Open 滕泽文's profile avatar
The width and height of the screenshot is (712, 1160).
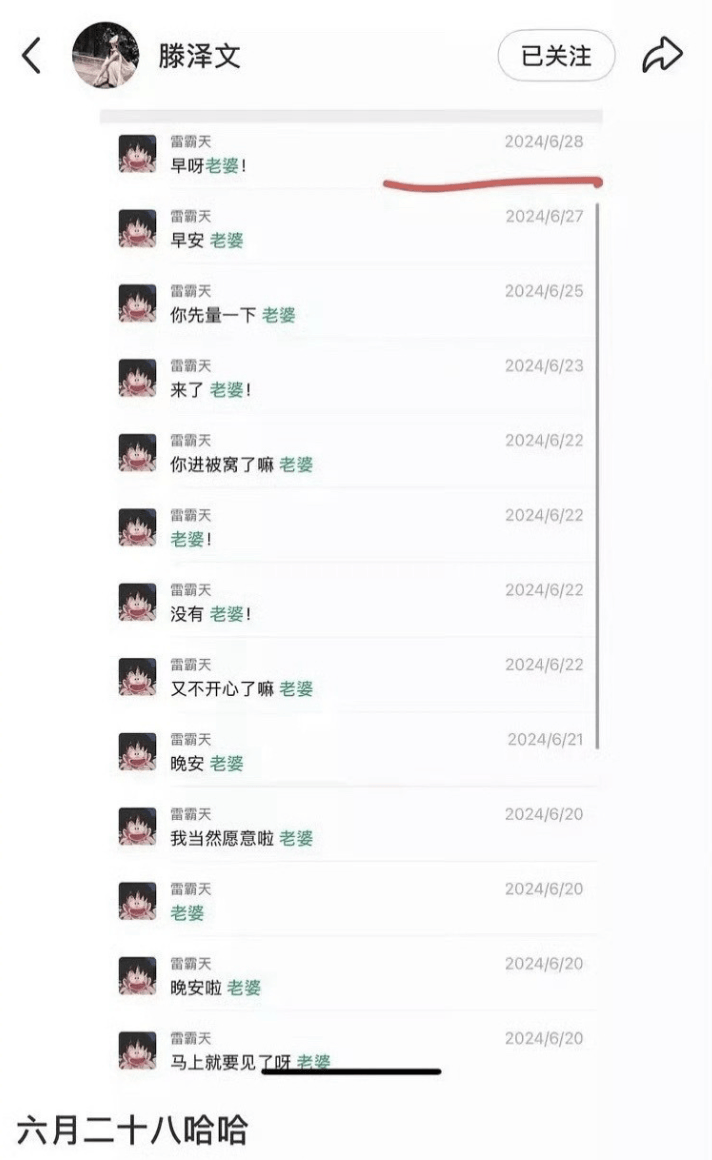click(x=105, y=55)
